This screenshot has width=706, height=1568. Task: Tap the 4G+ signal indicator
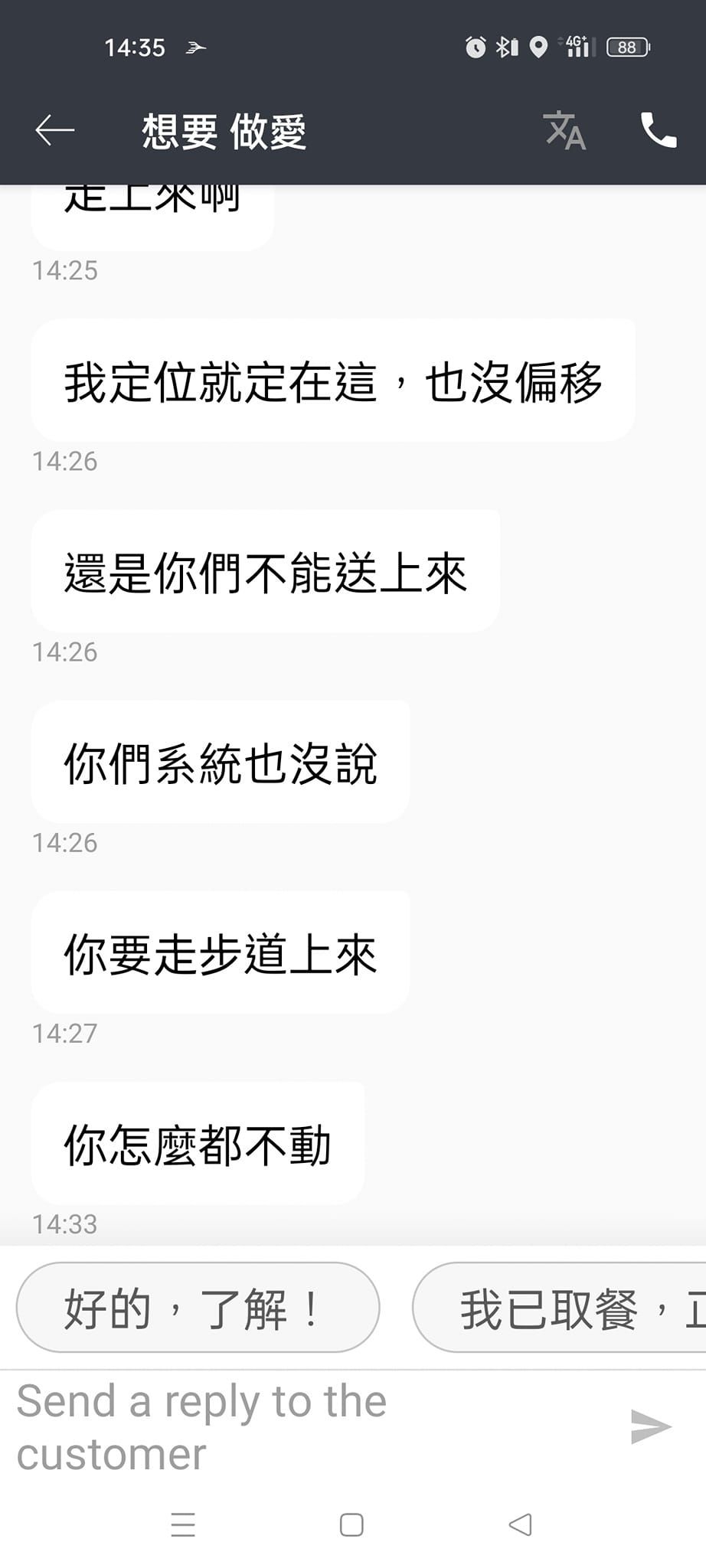[576, 47]
